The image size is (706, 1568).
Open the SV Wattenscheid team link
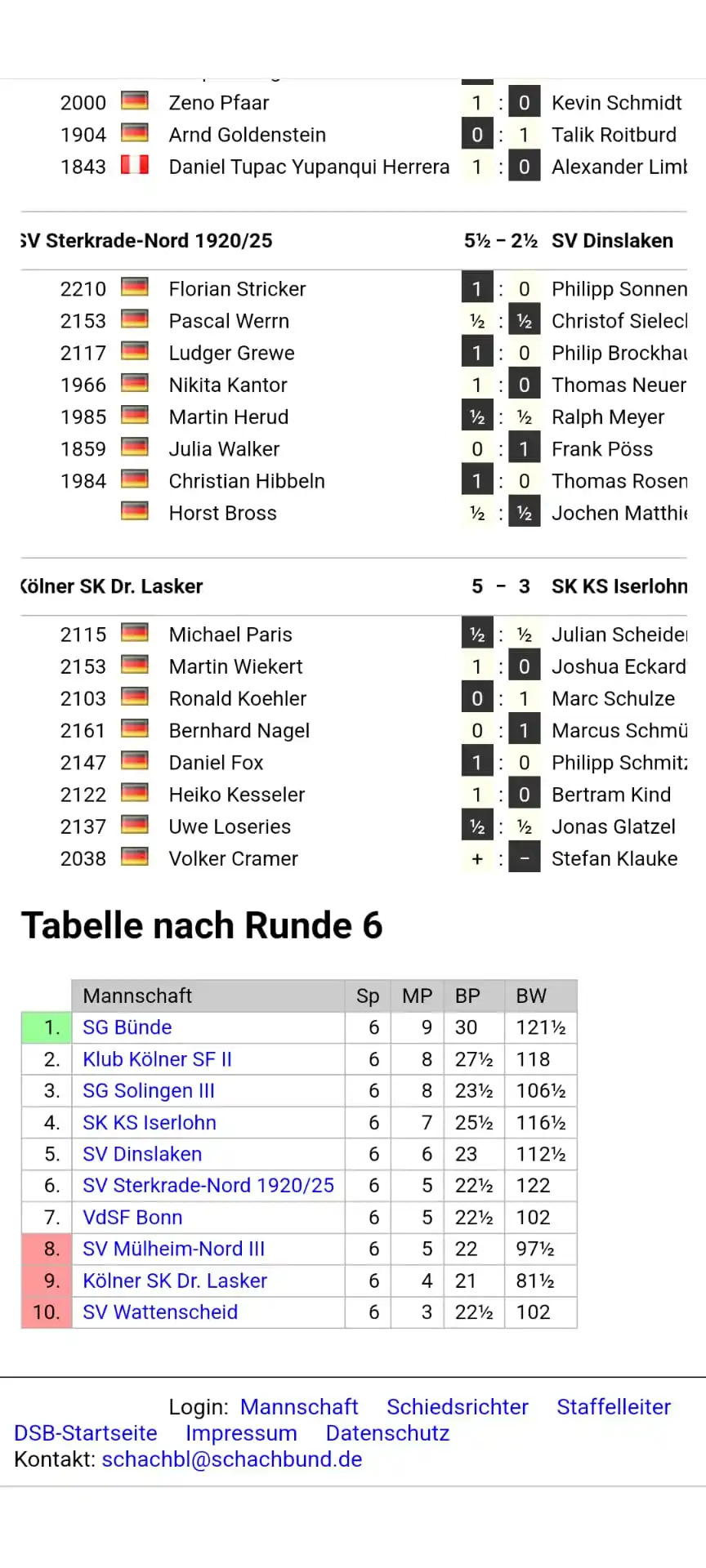point(160,1312)
